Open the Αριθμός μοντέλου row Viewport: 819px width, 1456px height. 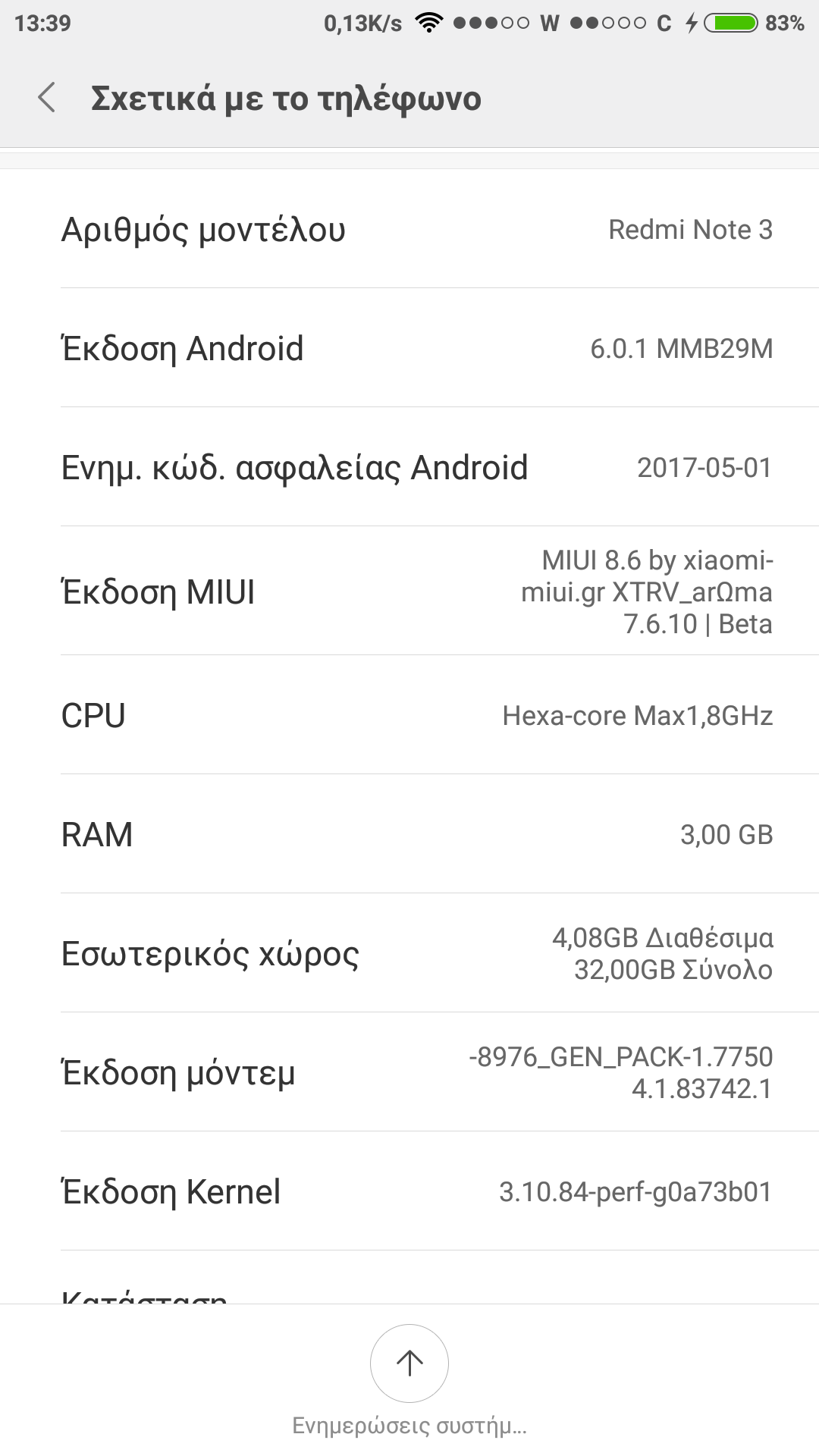[x=409, y=229]
